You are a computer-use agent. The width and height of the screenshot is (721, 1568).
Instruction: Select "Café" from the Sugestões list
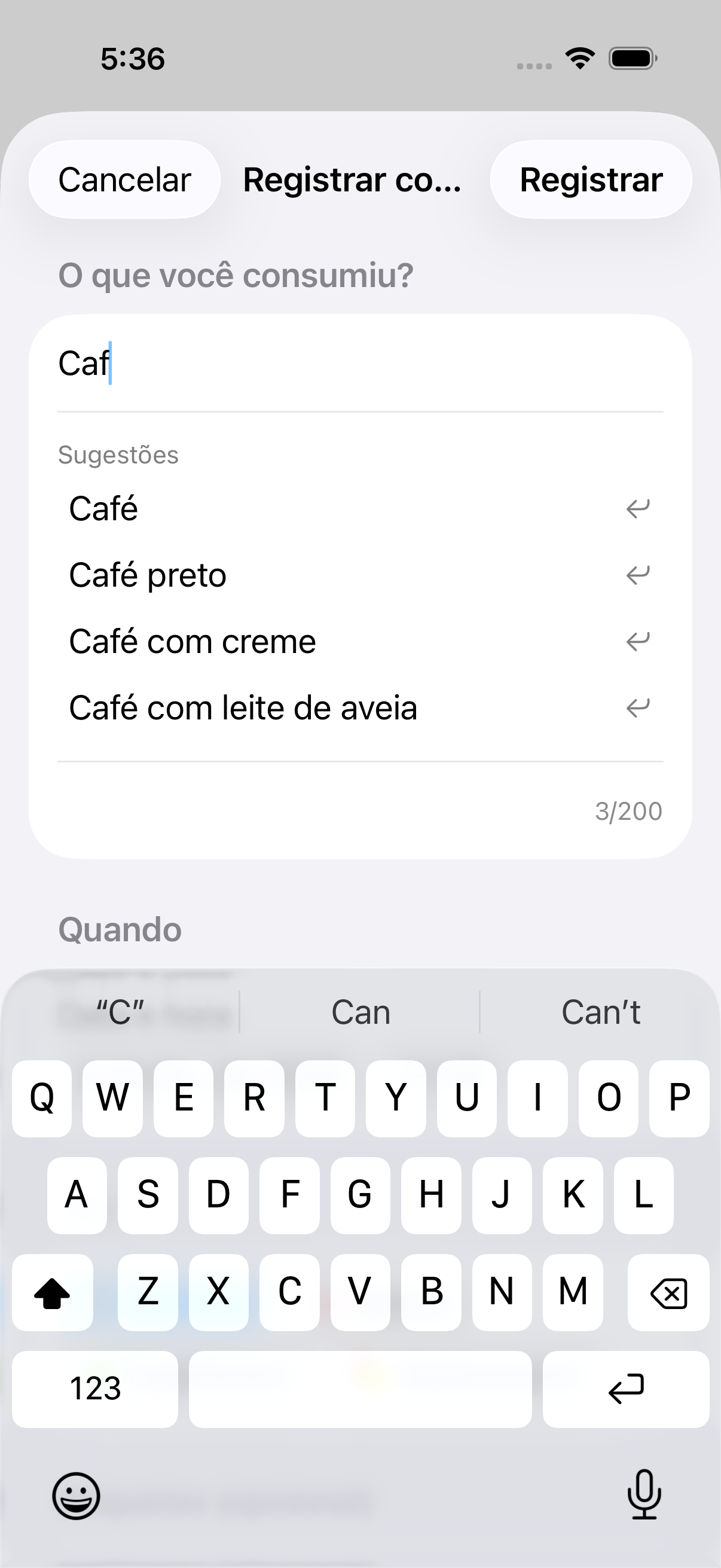point(104,509)
